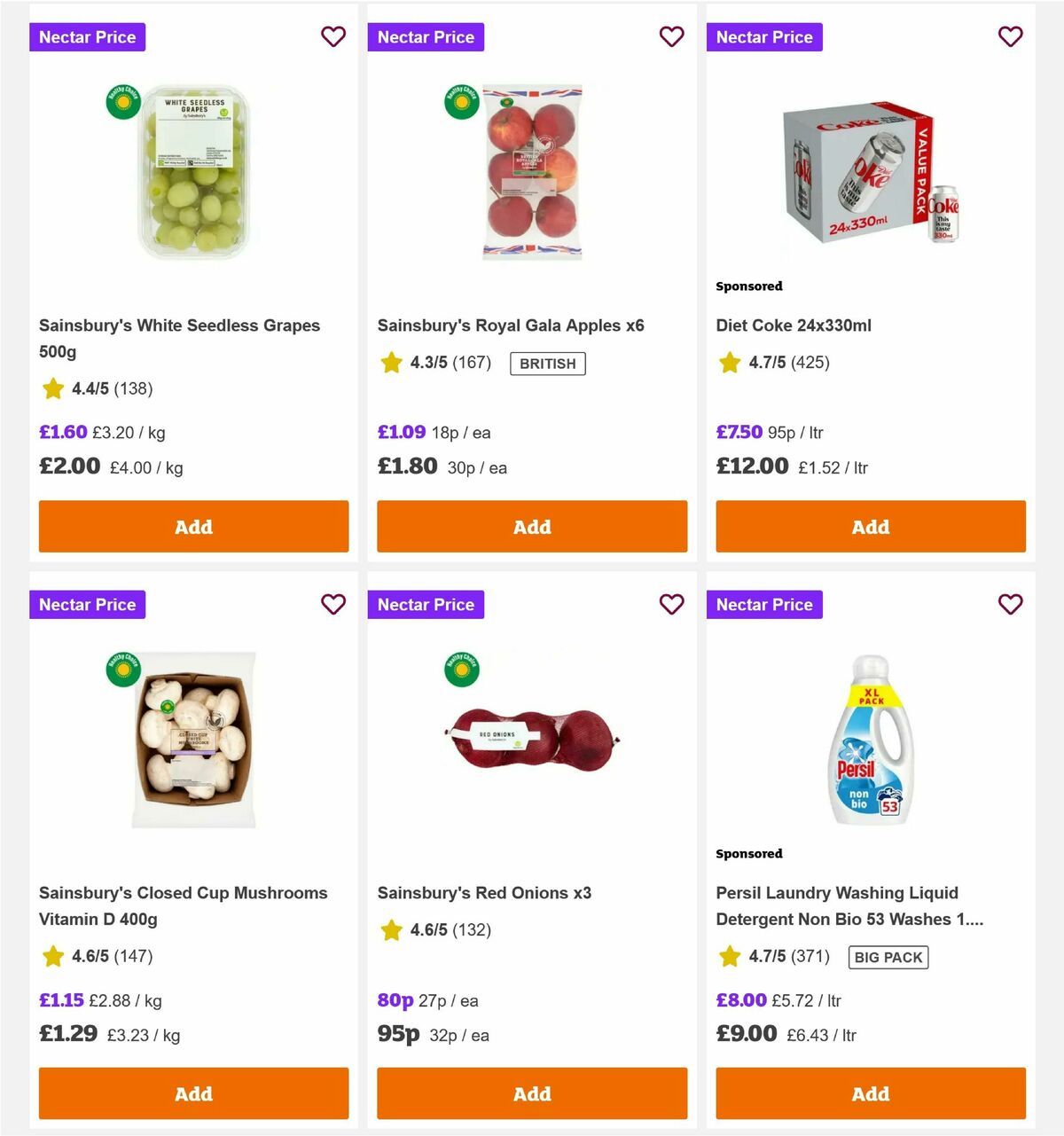Select the BRITISH tag on Royal Gala Apples

(x=547, y=363)
